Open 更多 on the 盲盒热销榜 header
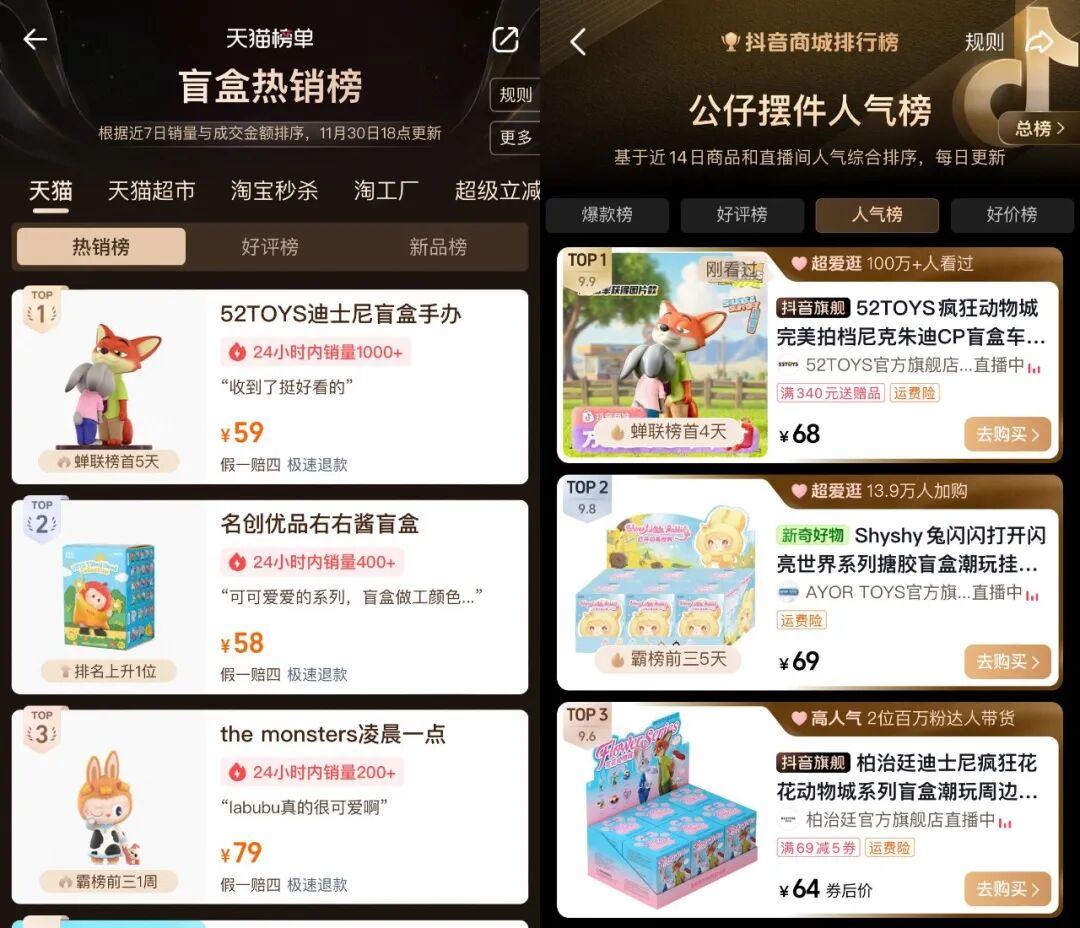This screenshot has width=1080, height=928. tap(516, 138)
